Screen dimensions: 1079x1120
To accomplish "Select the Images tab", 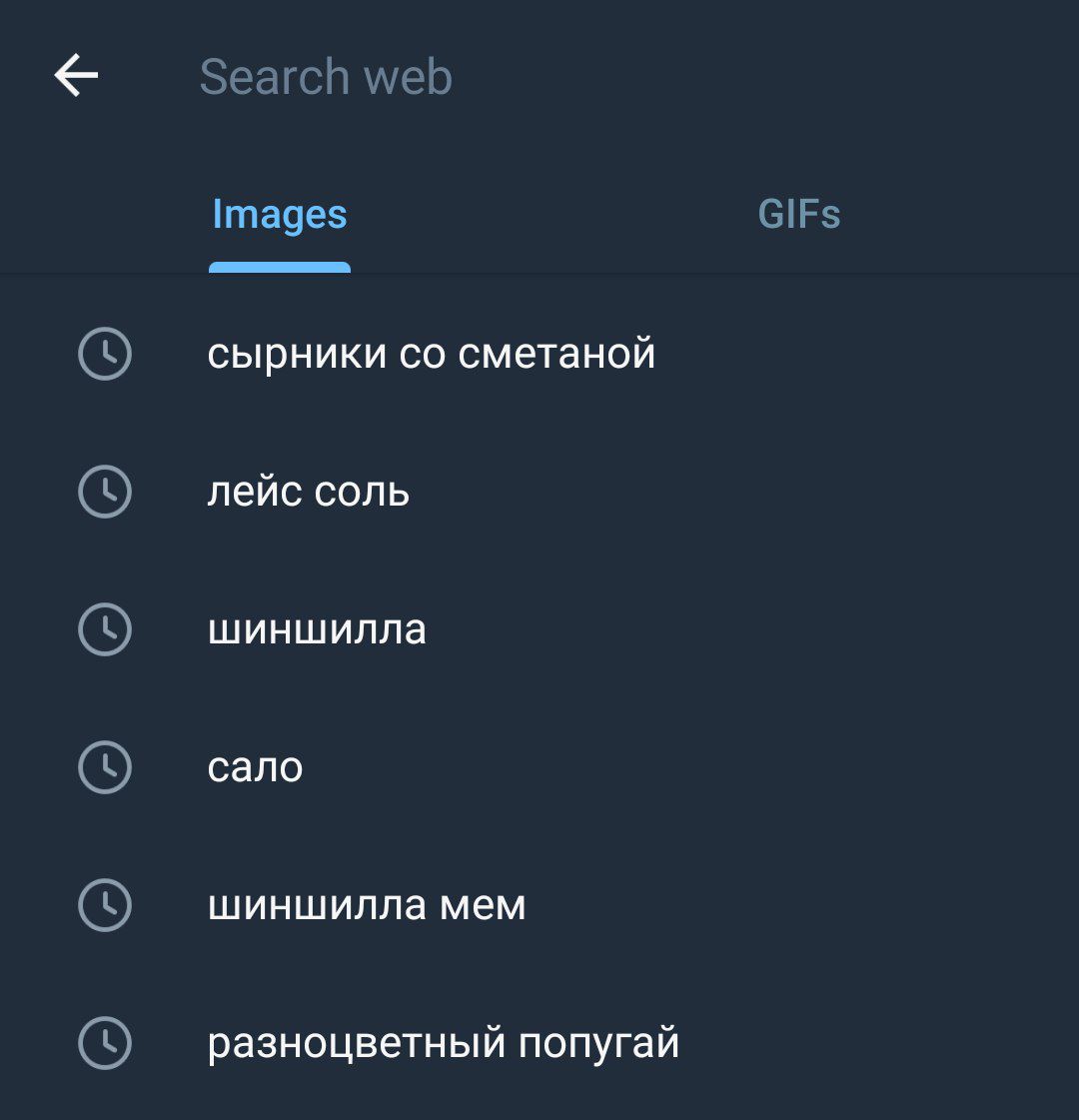I will [x=280, y=215].
